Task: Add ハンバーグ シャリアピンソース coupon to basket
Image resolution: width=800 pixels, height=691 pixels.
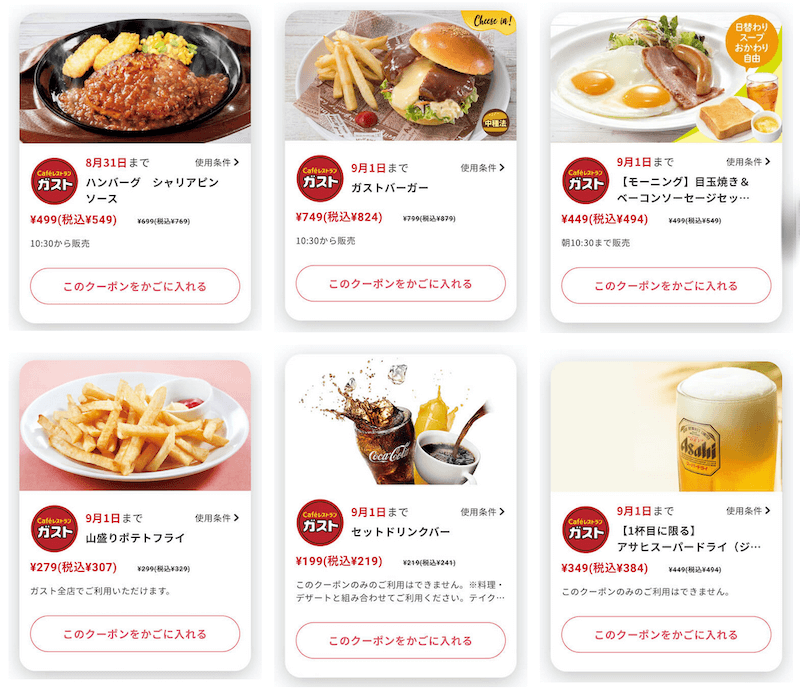Action: pos(135,286)
